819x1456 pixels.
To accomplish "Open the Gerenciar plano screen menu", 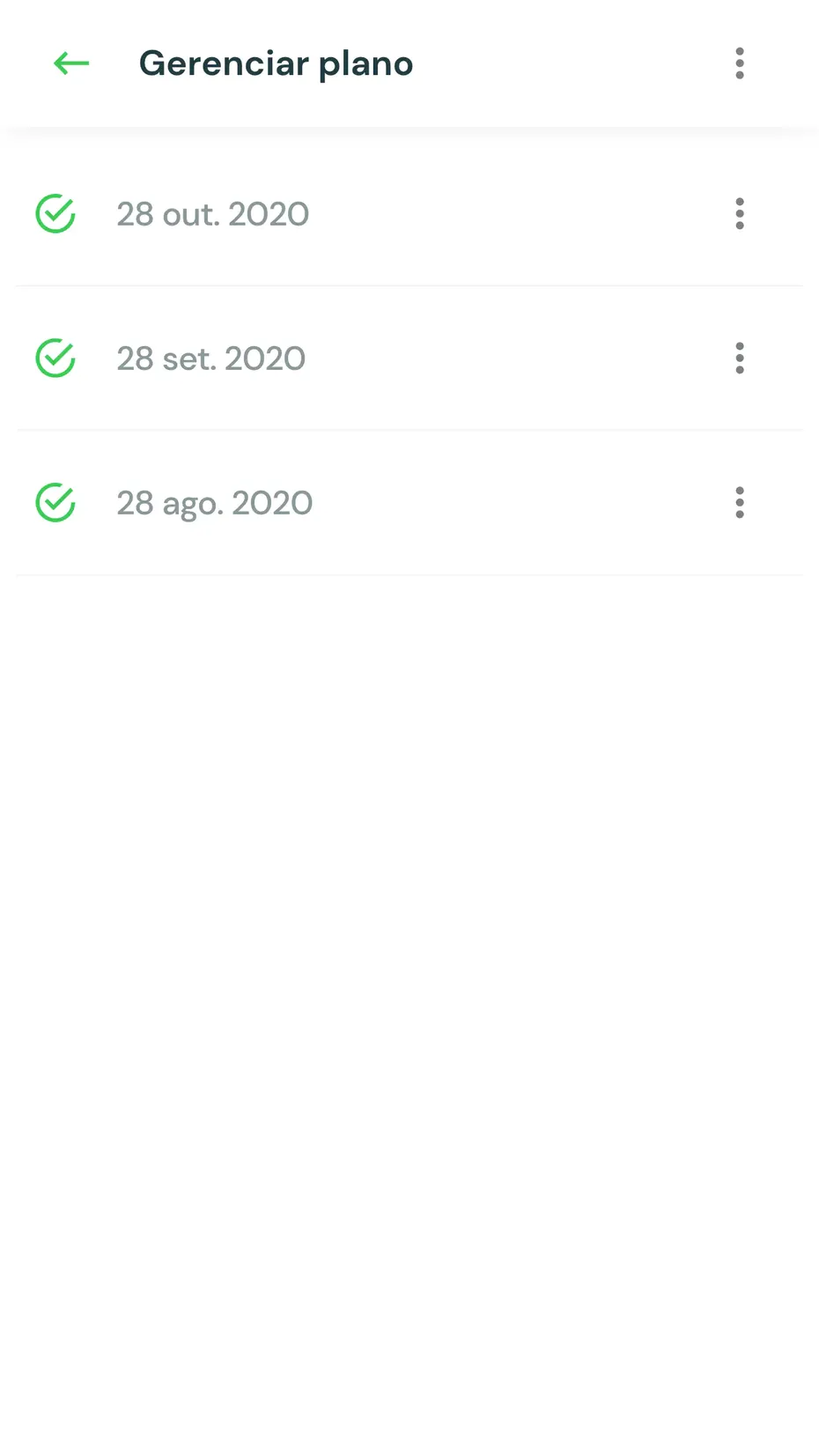I will (740, 63).
